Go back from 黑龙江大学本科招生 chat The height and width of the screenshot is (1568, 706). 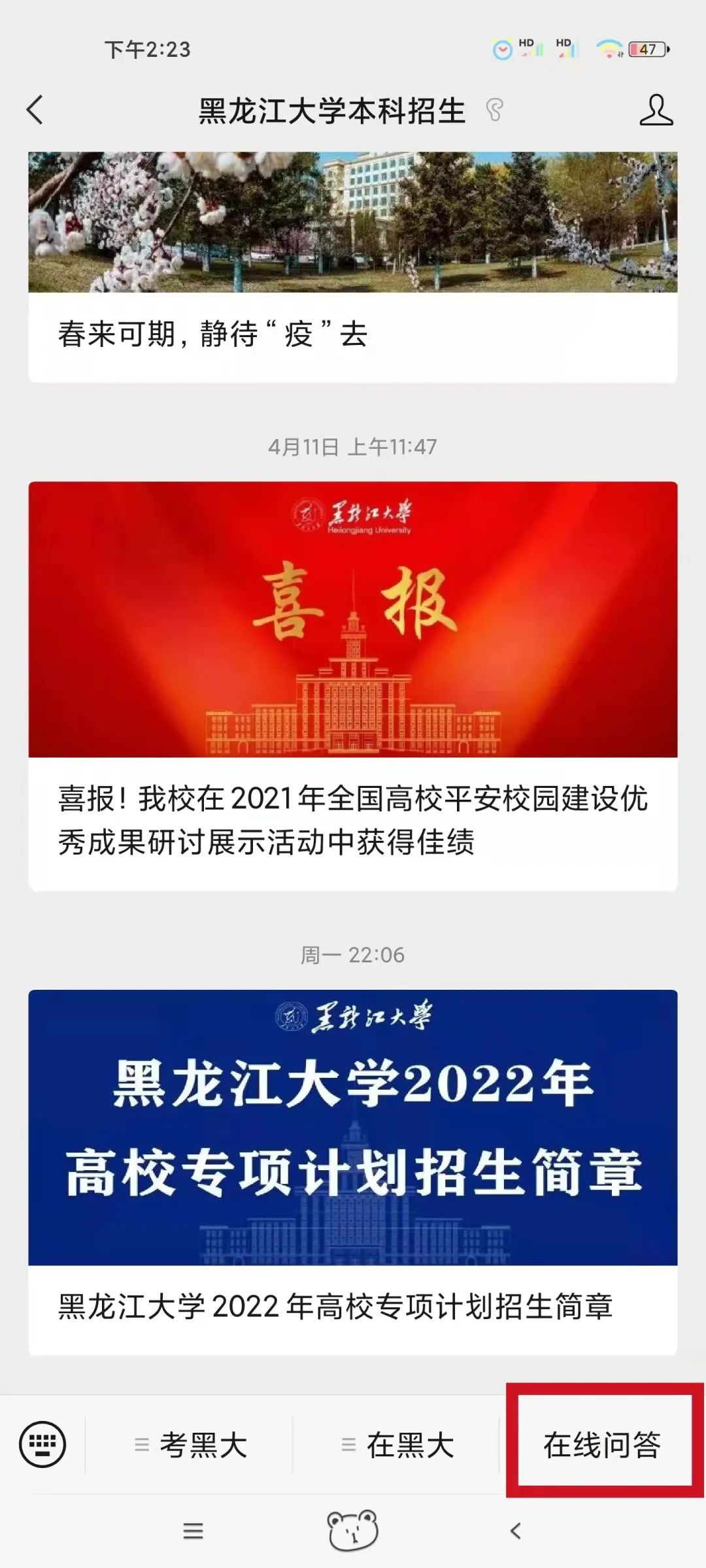pyautogui.click(x=35, y=110)
